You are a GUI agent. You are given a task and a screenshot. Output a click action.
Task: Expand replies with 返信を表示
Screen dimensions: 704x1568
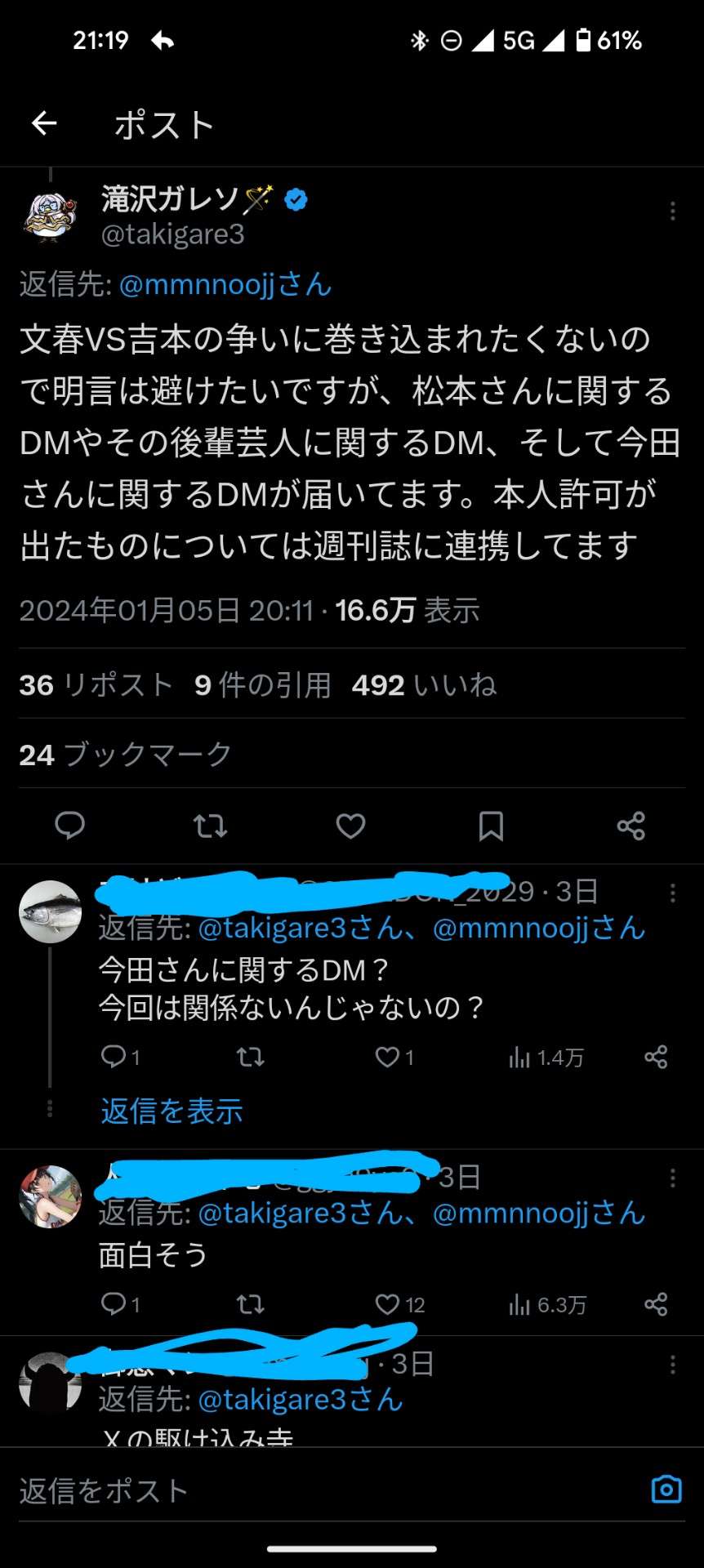172,1111
